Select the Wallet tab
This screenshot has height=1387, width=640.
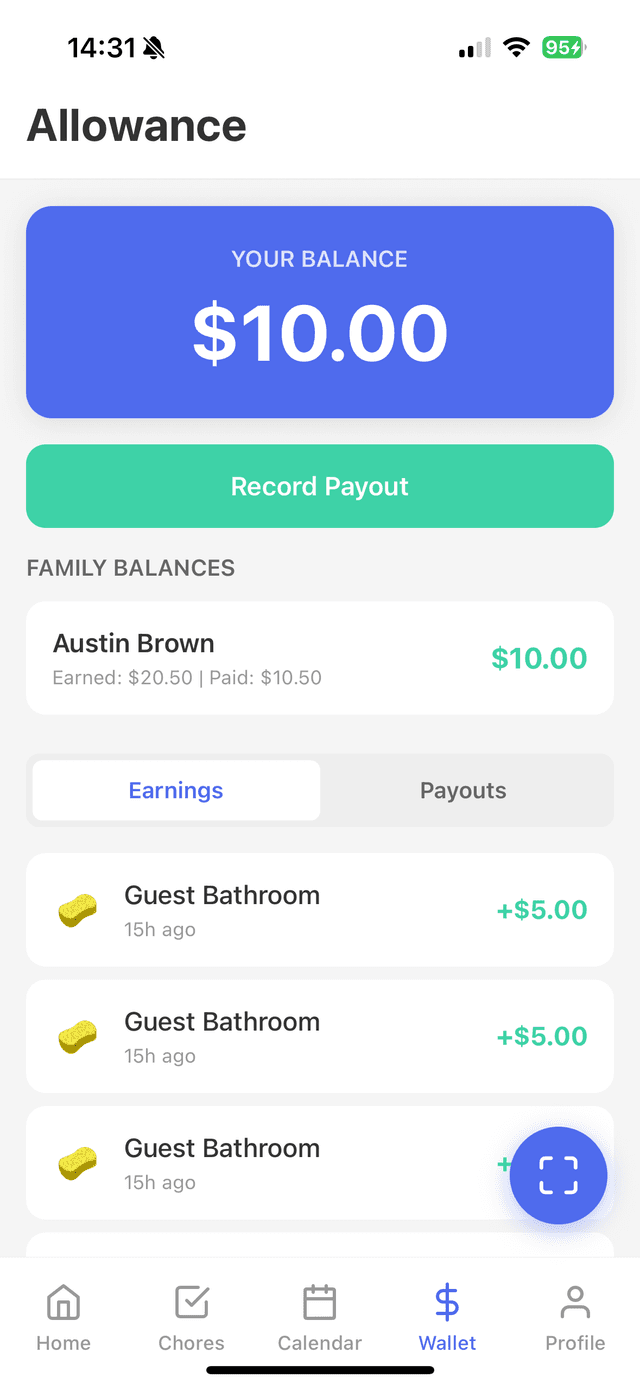point(447,1317)
